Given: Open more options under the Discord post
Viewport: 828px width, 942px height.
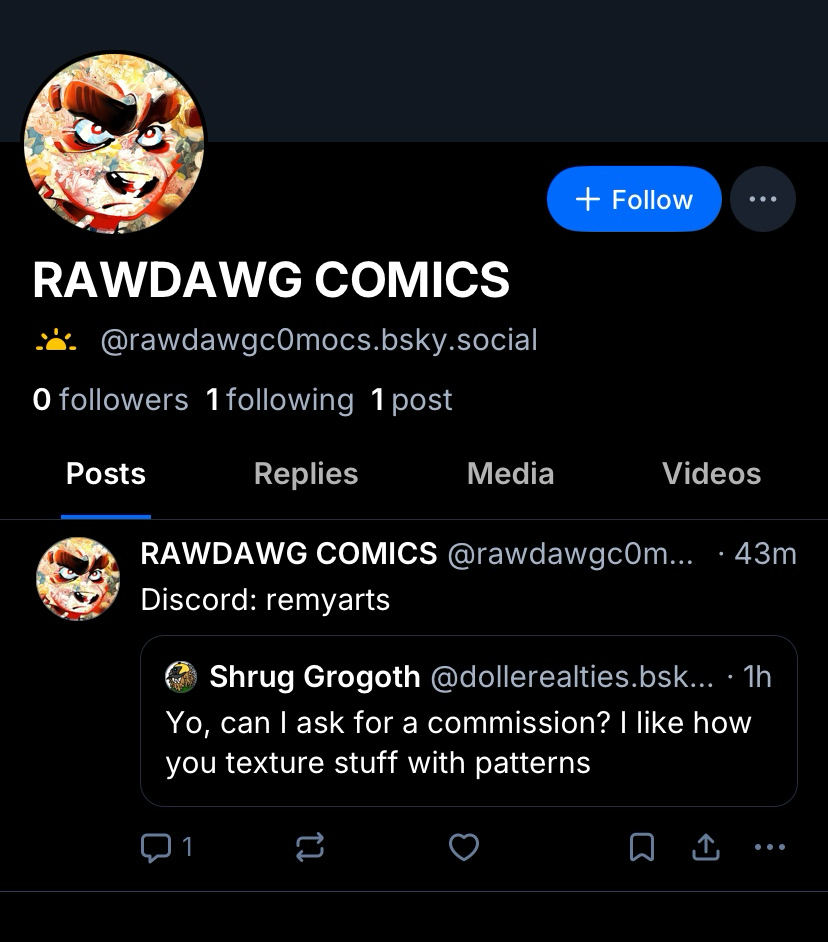Looking at the screenshot, I should pos(769,848).
